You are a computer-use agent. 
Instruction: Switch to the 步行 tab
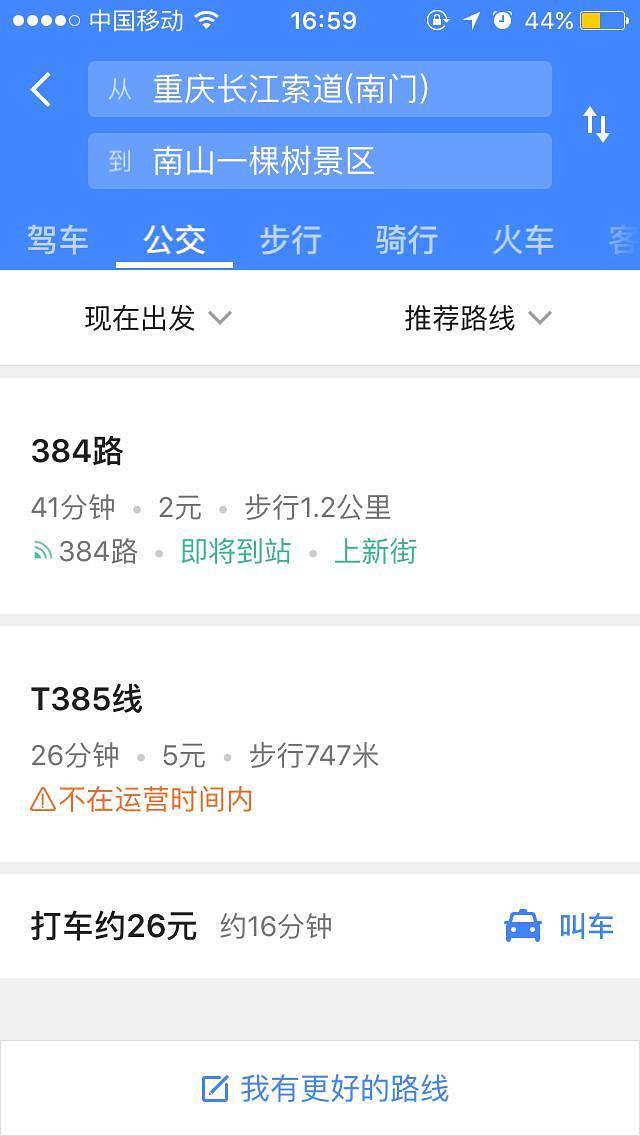click(x=291, y=240)
